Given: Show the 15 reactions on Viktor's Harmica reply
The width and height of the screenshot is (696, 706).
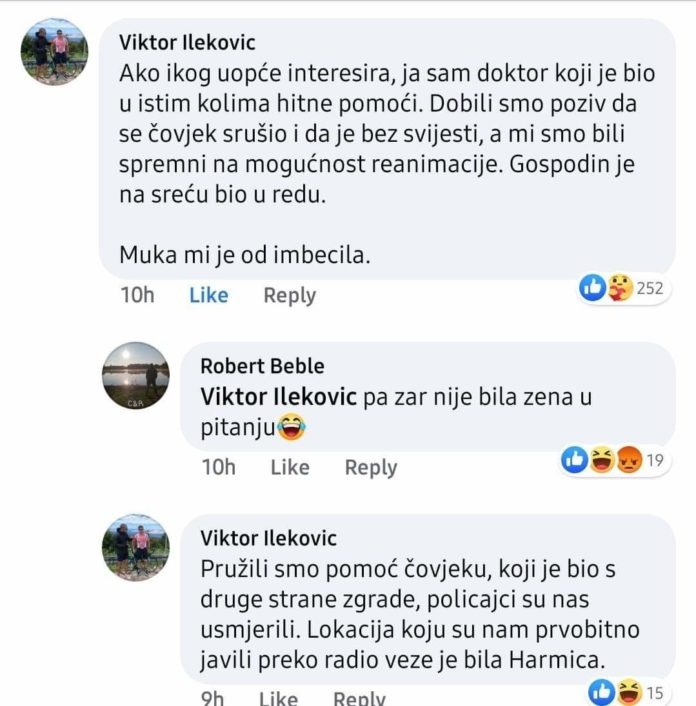Looking at the screenshot, I should click(x=627, y=691).
